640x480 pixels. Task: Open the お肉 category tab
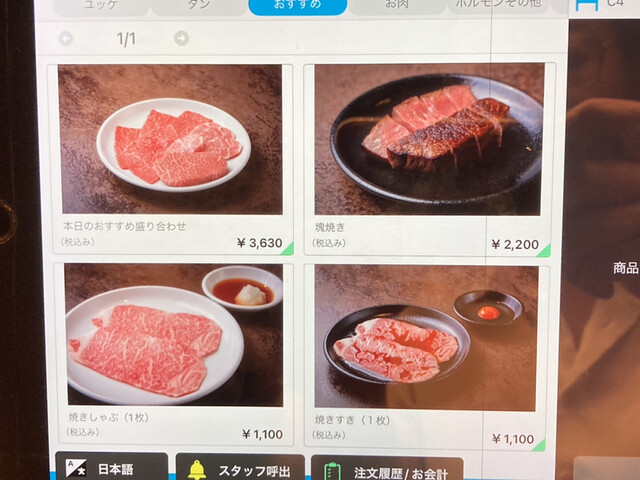[x=397, y=5]
